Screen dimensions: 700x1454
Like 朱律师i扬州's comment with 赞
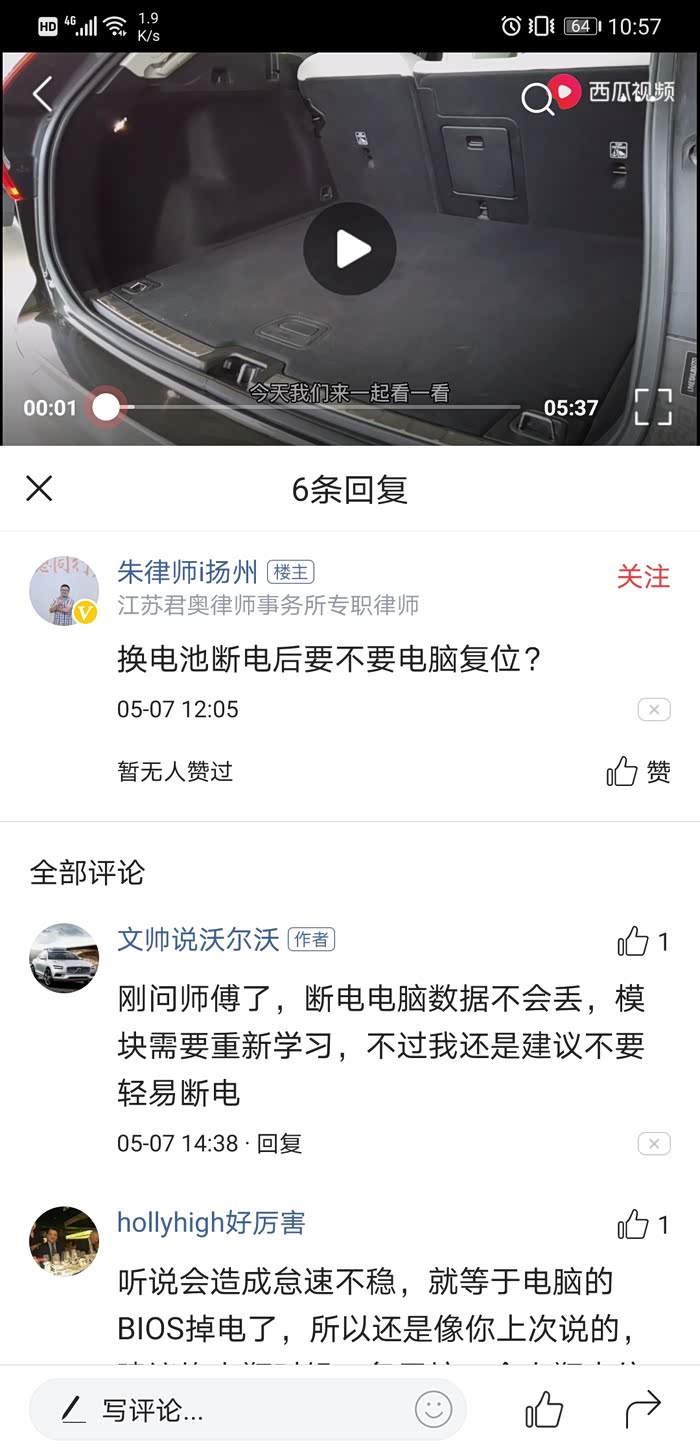638,772
